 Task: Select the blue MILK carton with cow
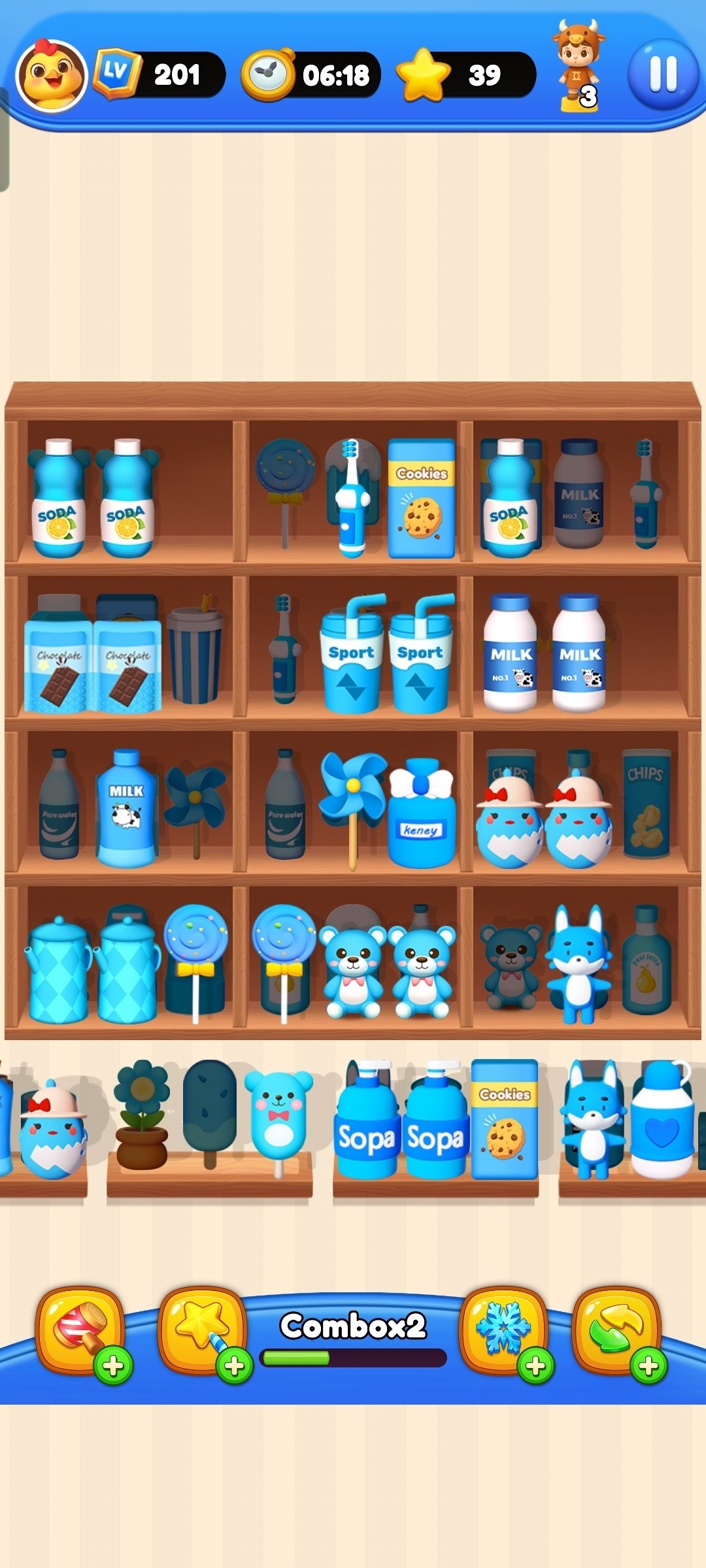tap(126, 809)
